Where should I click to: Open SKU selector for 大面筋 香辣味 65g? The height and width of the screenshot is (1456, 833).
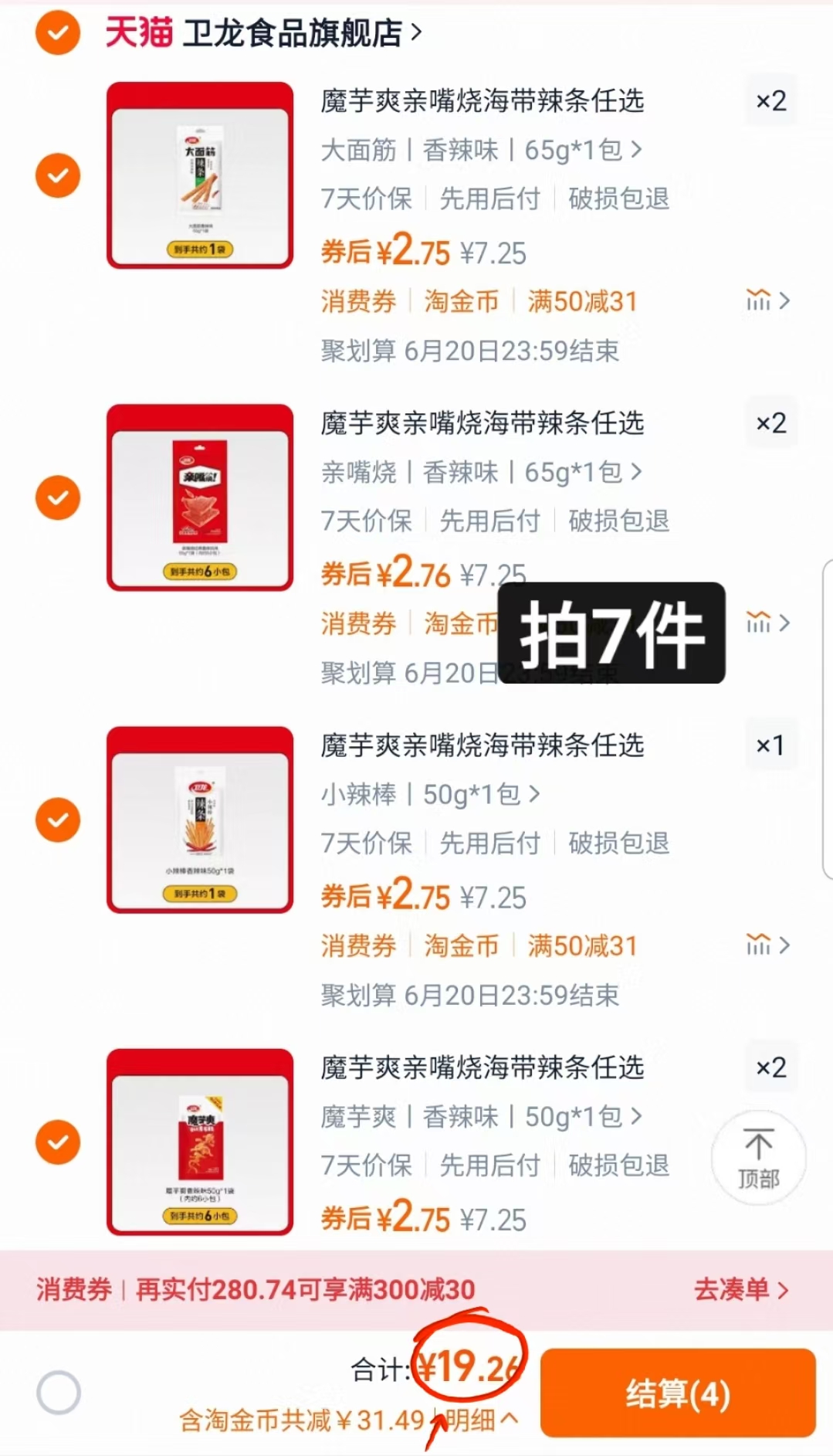[479, 151]
